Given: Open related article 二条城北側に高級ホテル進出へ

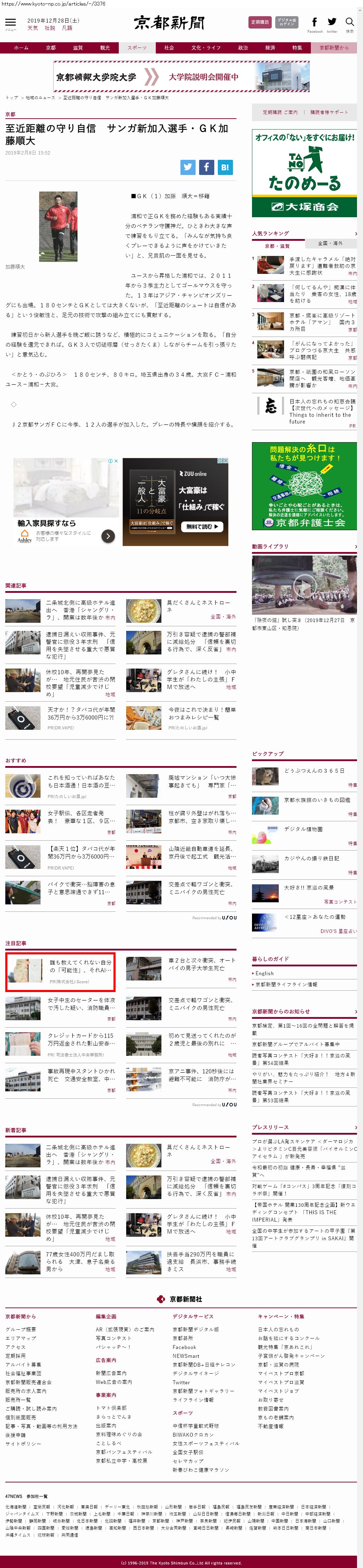Looking at the screenshot, I should click(x=80, y=610).
